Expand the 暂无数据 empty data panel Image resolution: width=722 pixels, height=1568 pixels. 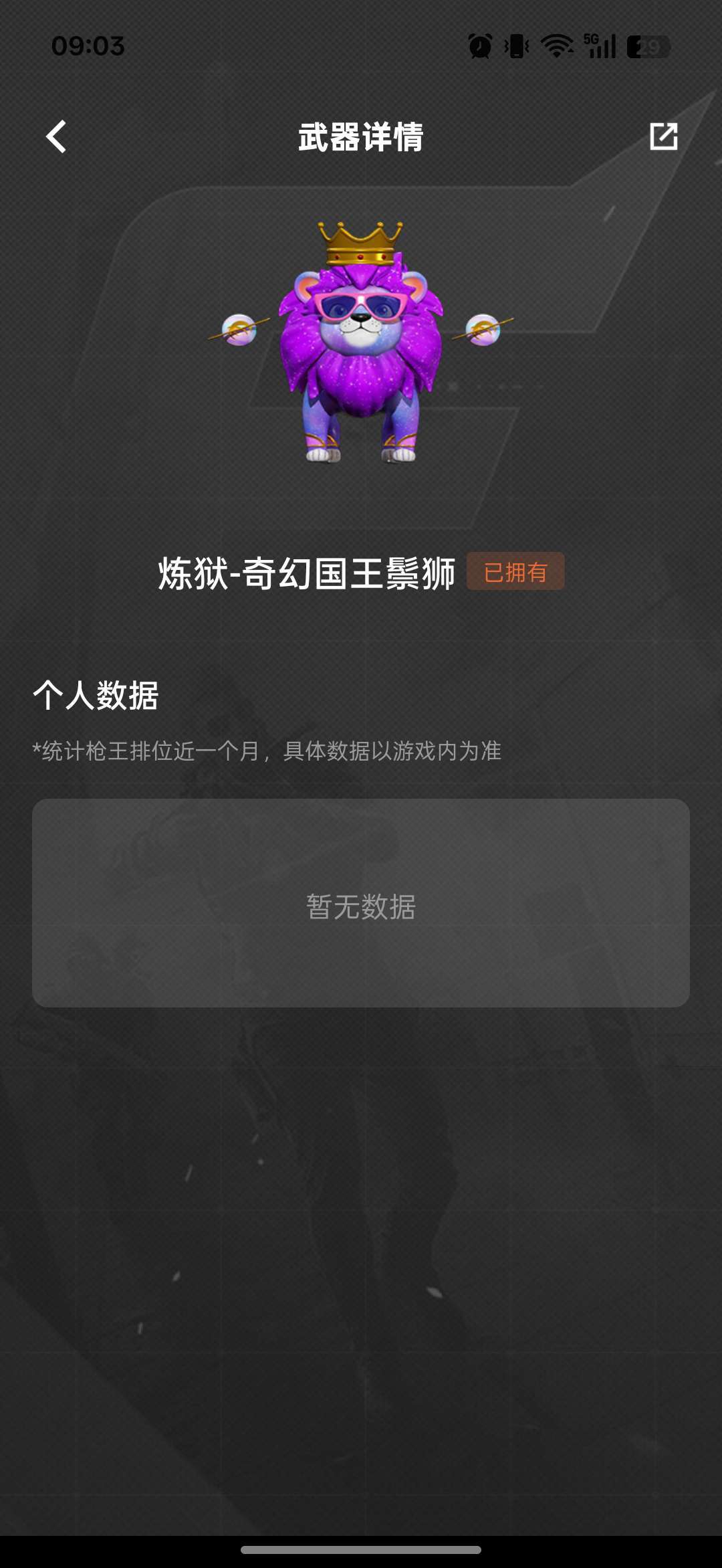(361, 908)
